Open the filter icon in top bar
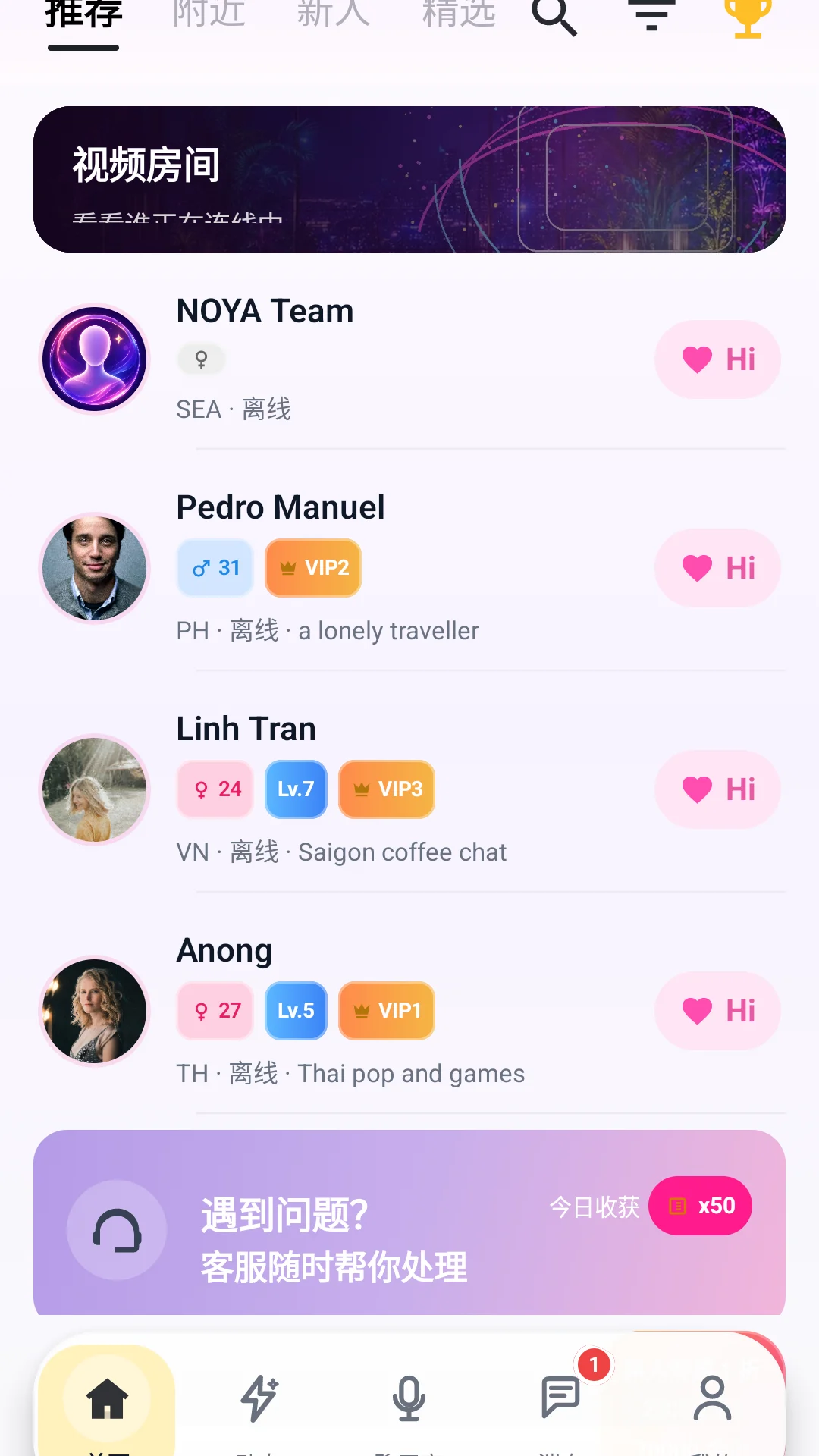This screenshot has height=1456, width=819. (651, 15)
